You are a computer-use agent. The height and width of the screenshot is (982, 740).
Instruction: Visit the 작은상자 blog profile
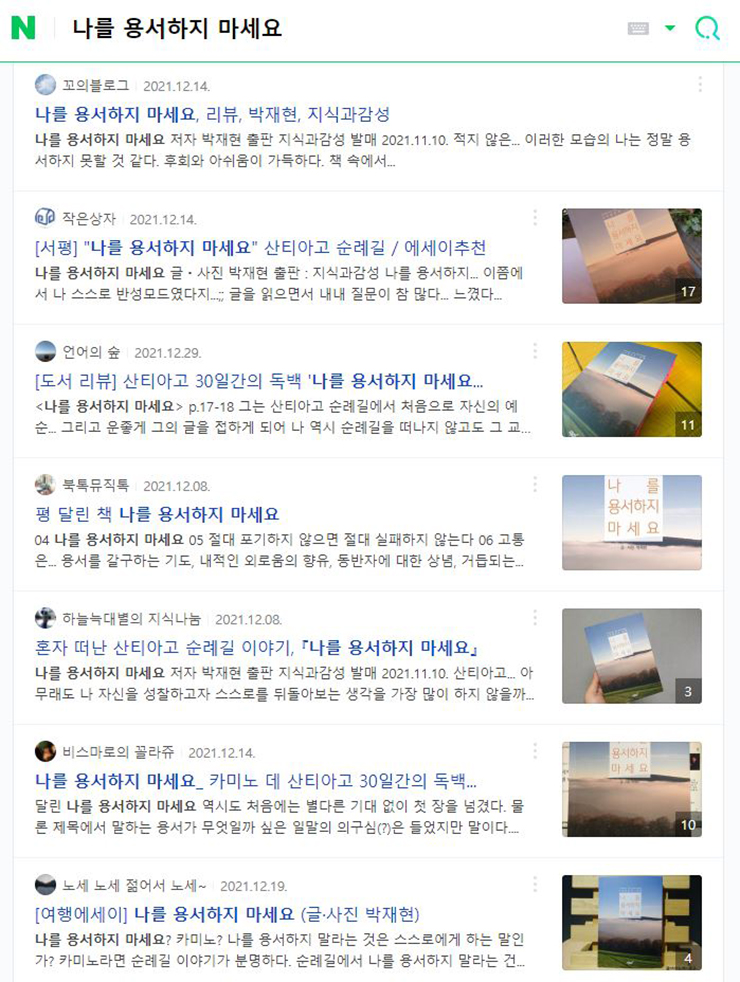click(x=89, y=218)
